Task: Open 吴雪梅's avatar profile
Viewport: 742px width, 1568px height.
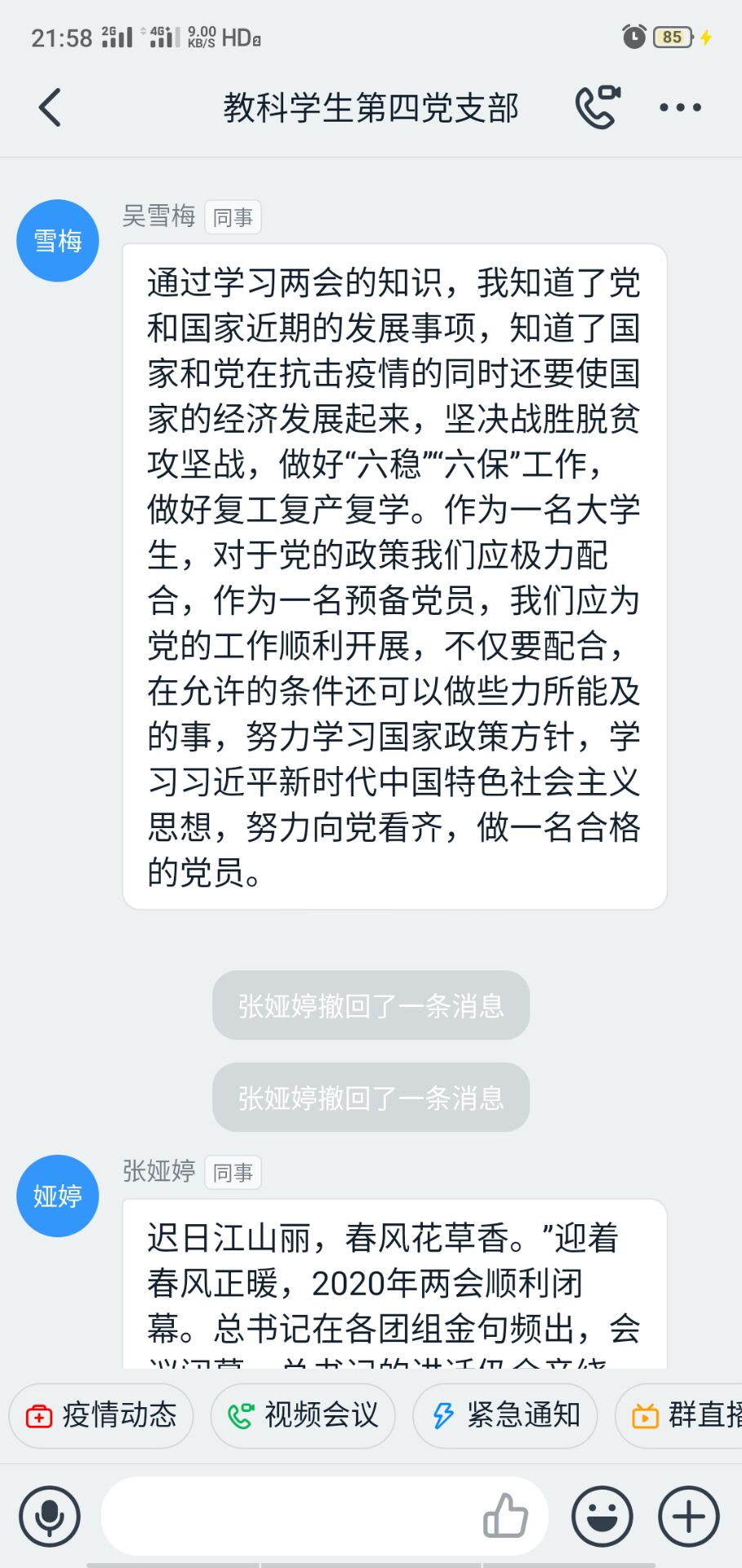Action: (58, 241)
